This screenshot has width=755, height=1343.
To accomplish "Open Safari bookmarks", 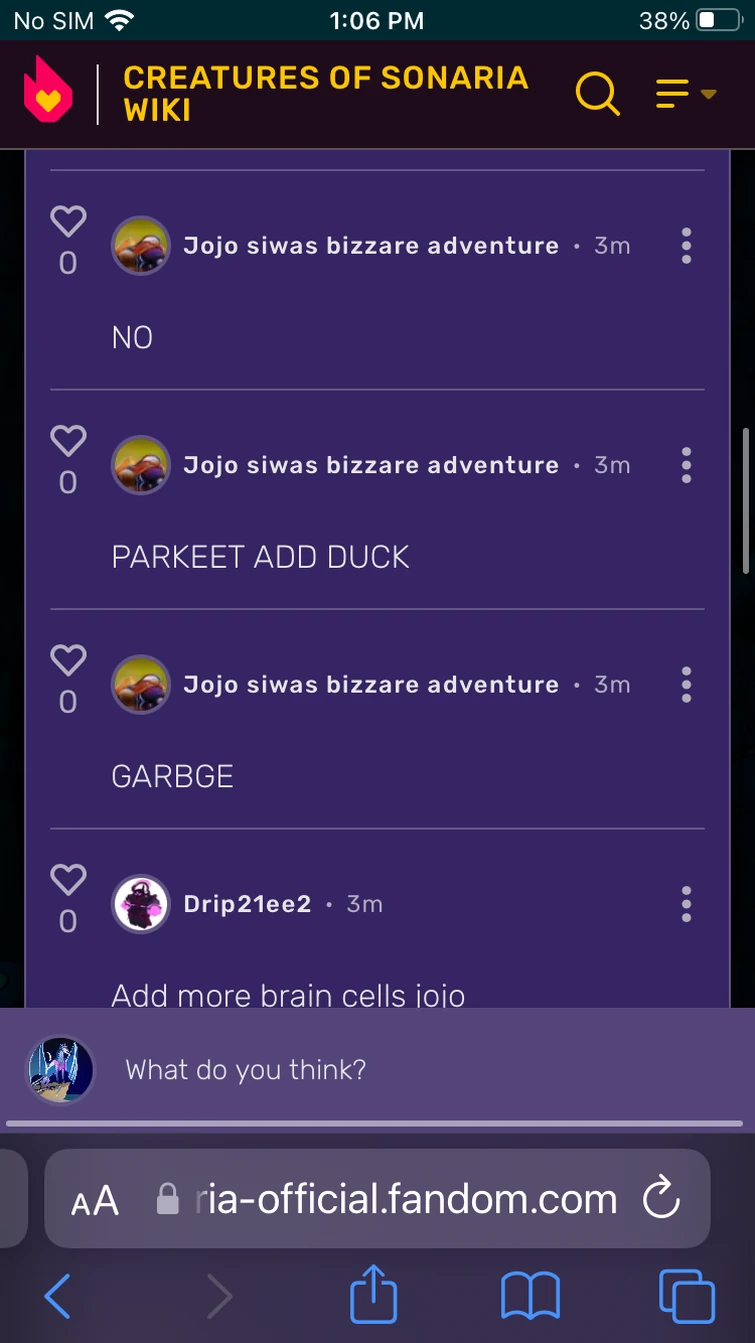I will pos(530,1297).
